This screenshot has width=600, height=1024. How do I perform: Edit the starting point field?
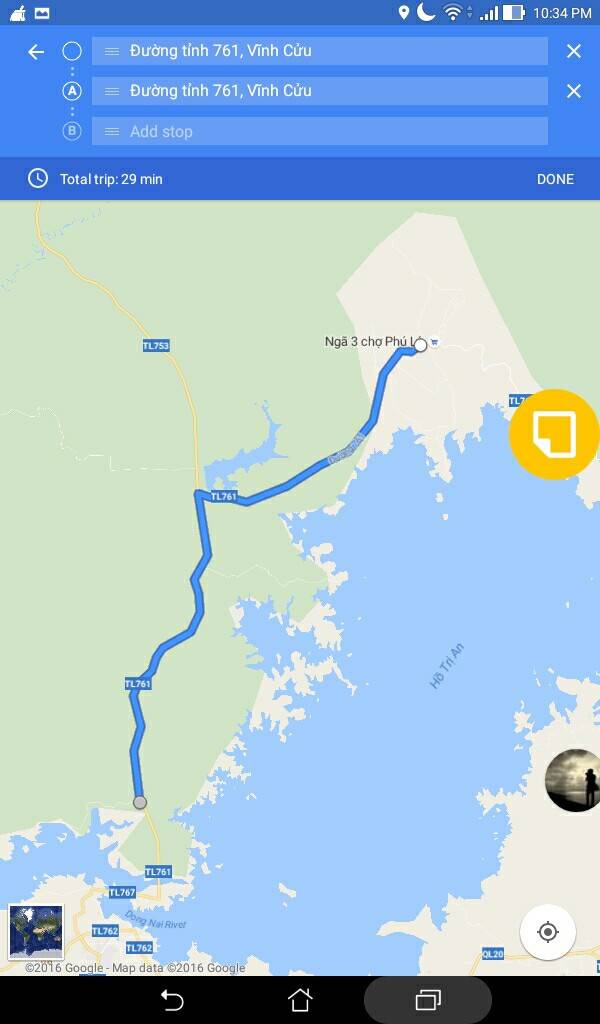click(x=320, y=51)
